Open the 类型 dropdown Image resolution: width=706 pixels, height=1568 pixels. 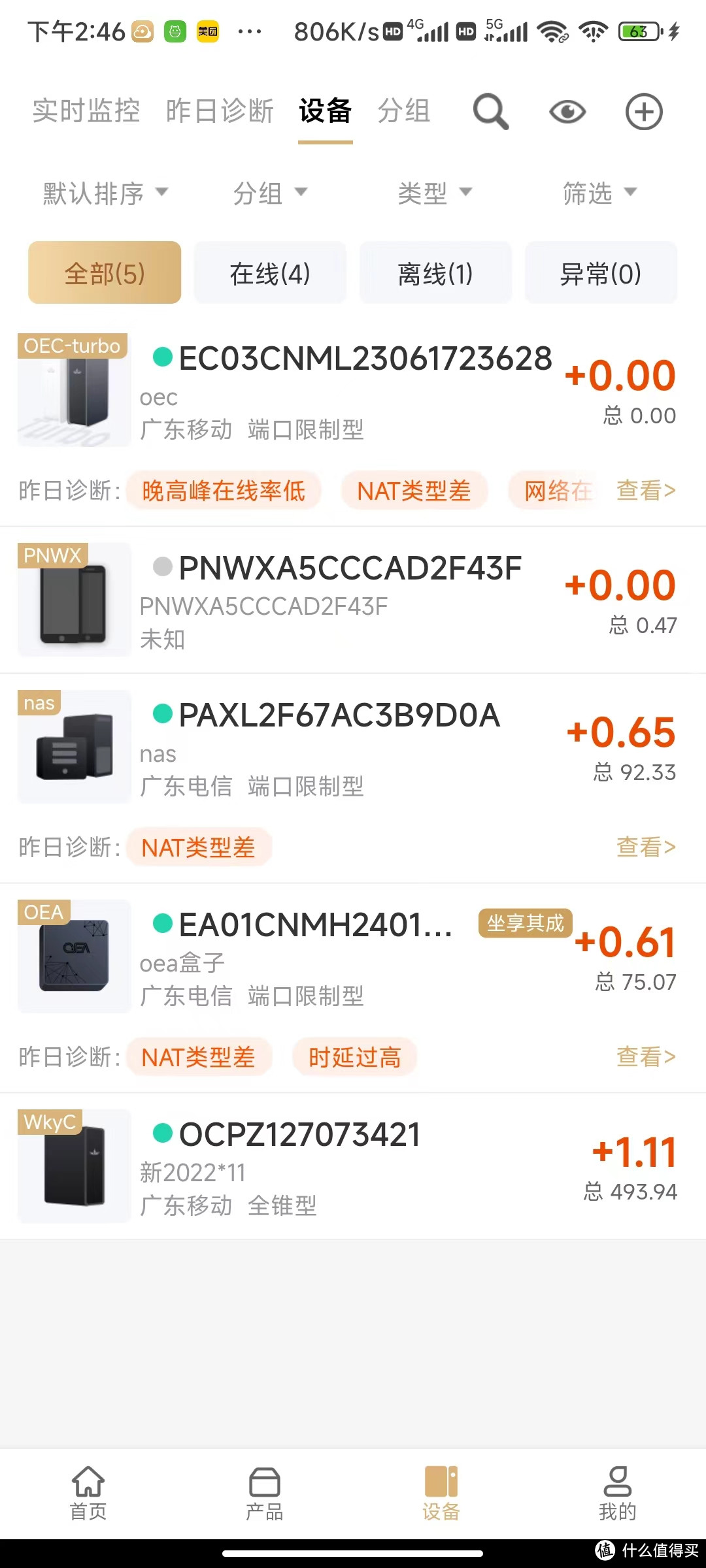435,193
